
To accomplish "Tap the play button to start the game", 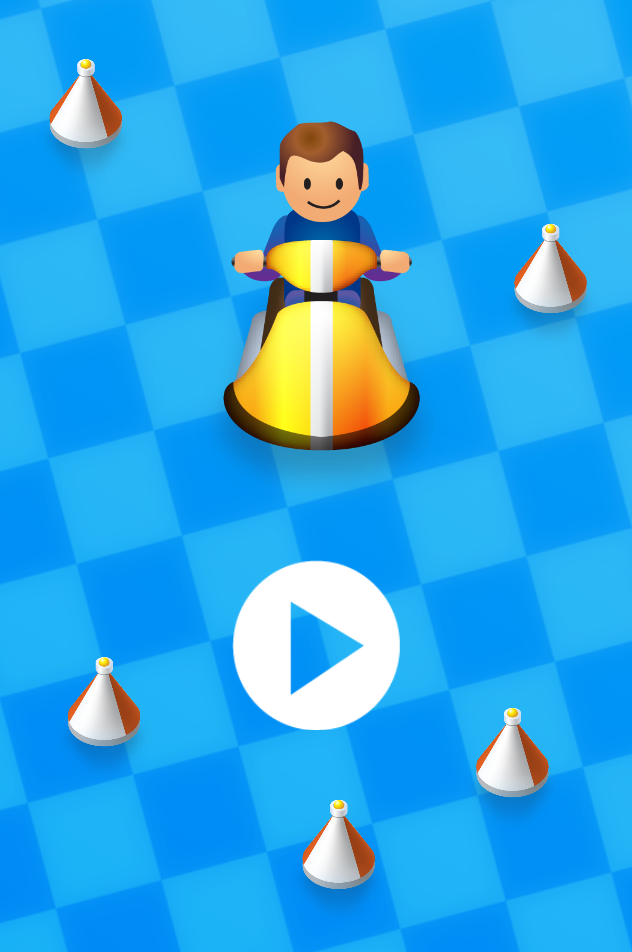I will [316, 646].
